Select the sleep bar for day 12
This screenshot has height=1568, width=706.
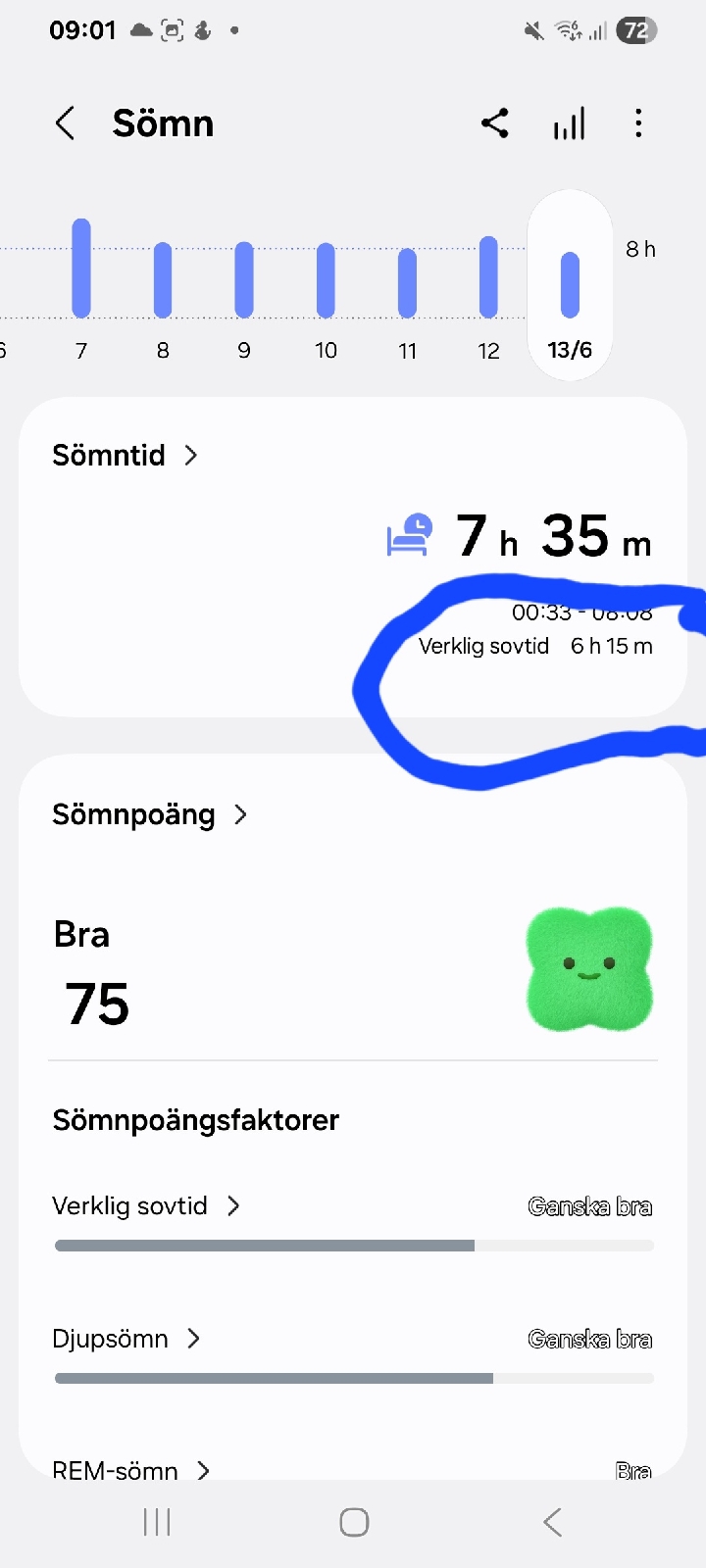tap(488, 277)
